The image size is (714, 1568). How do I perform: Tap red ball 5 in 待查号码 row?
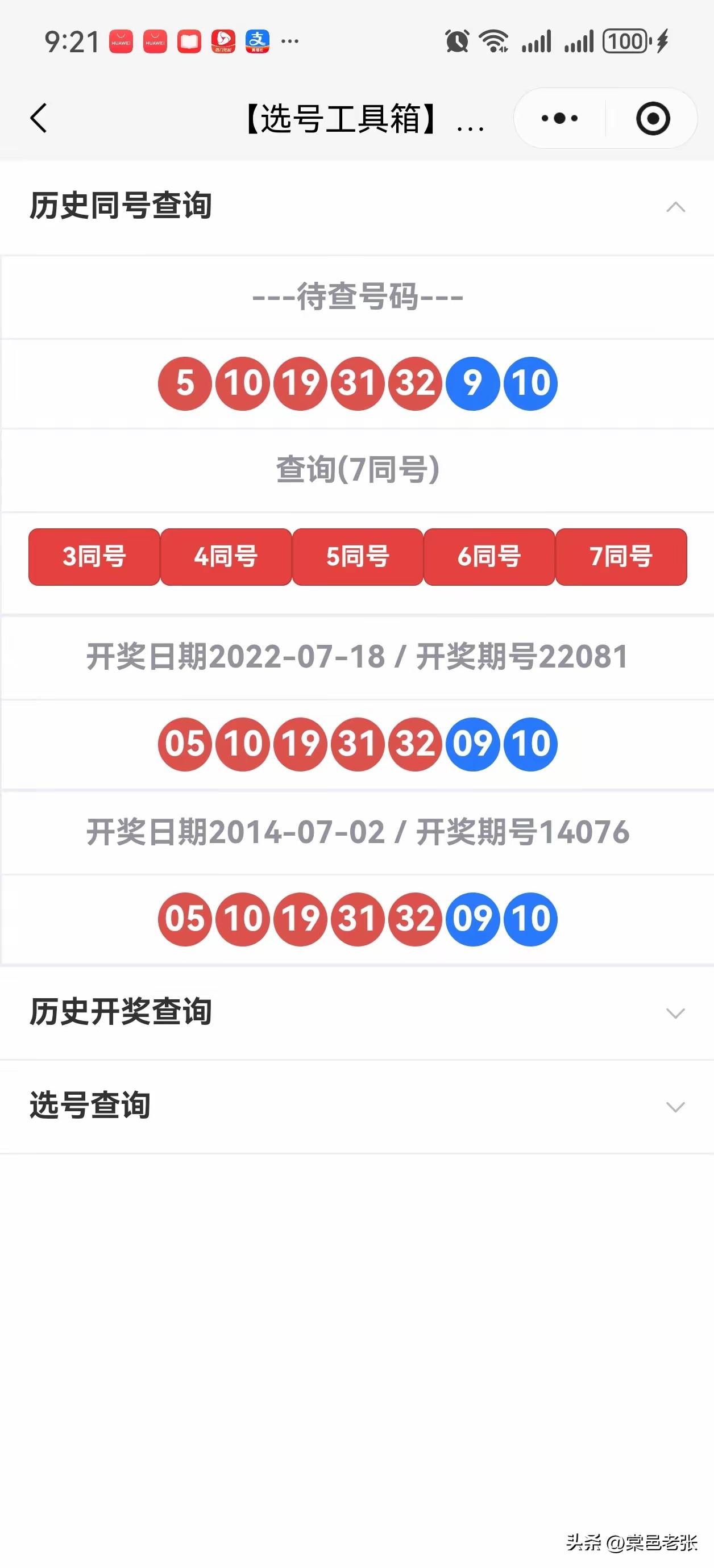pos(185,383)
